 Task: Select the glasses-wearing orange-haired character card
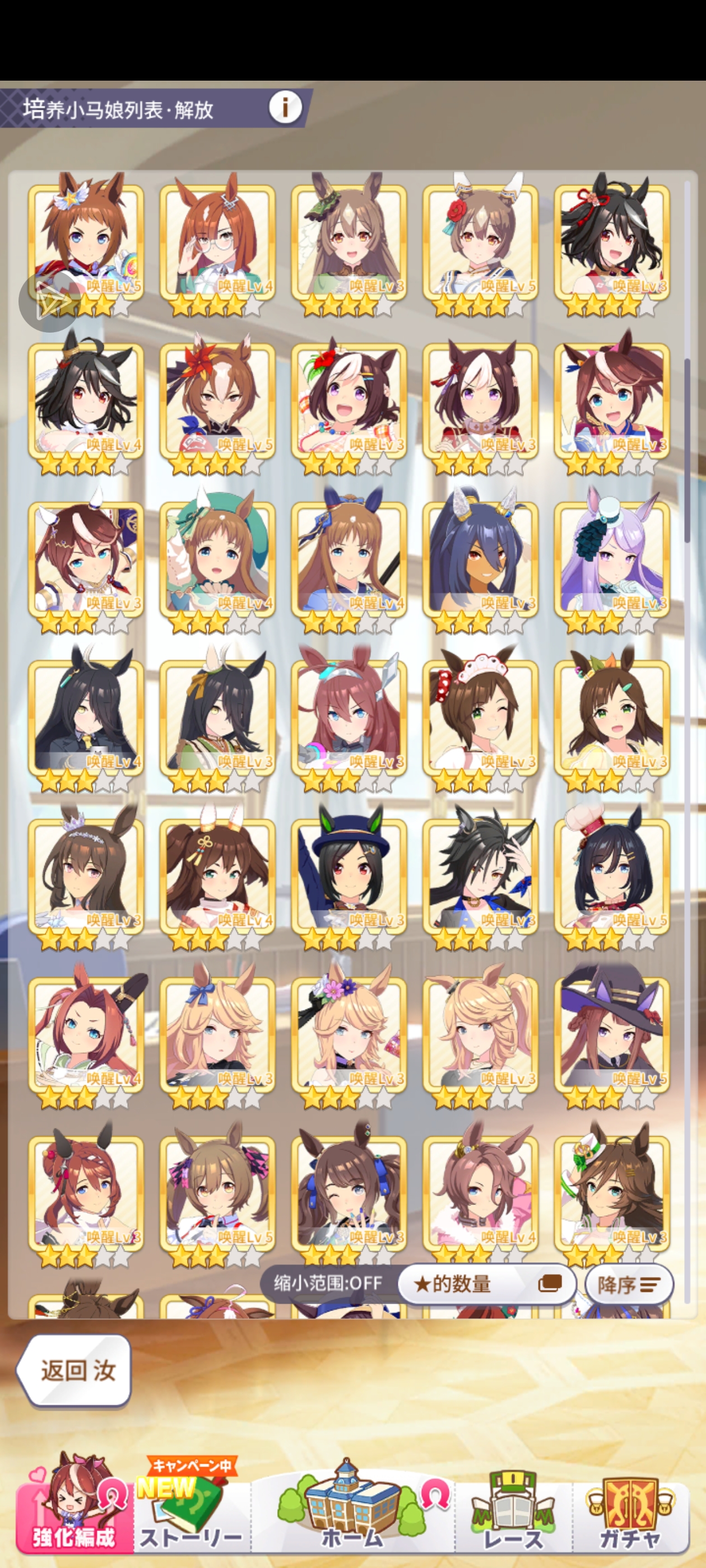[x=217, y=244]
